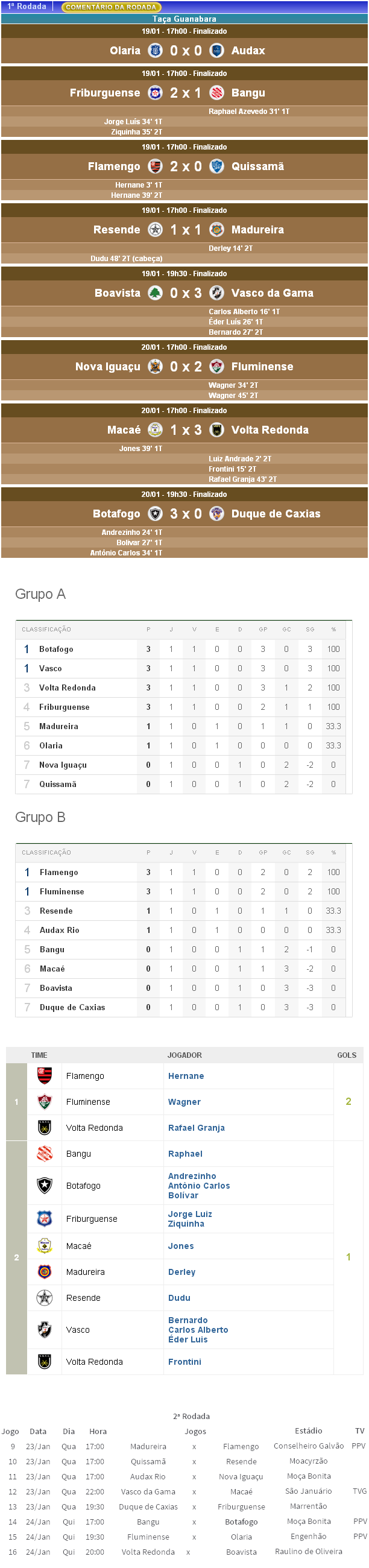Open player link Hernane
This screenshot has width=369, height=1568.
point(186,1075)
